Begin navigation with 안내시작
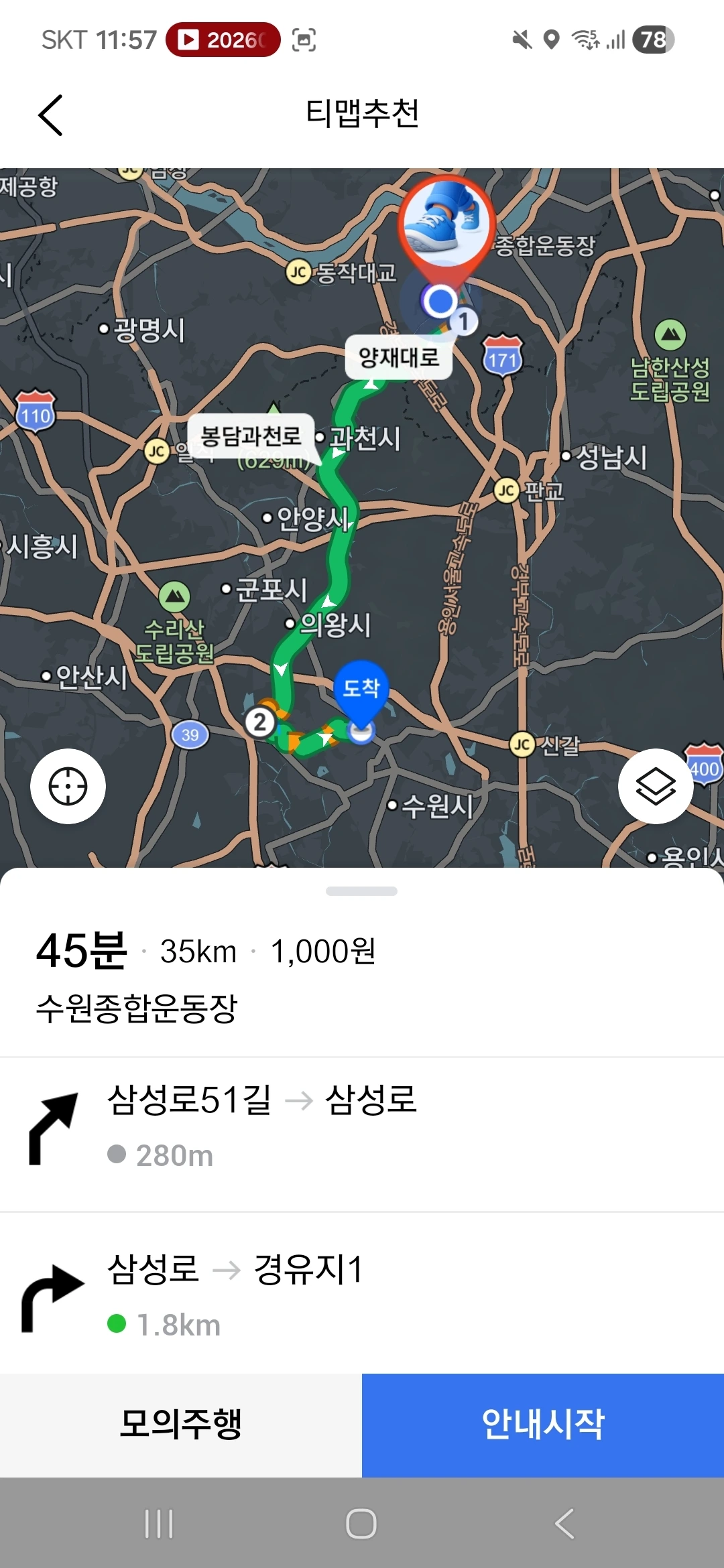The width and height of the screenshot is (724, 1568). [x=543, y=1425]
